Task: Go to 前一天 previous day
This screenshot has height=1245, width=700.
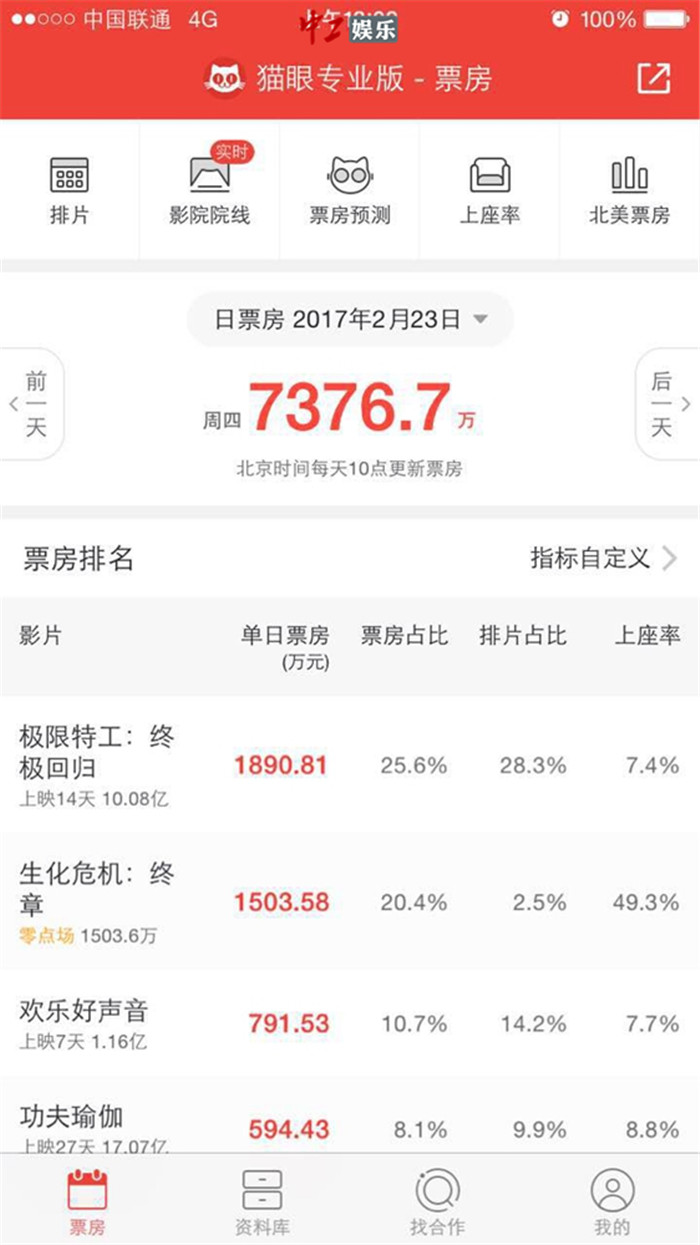Action: [33, 404]
